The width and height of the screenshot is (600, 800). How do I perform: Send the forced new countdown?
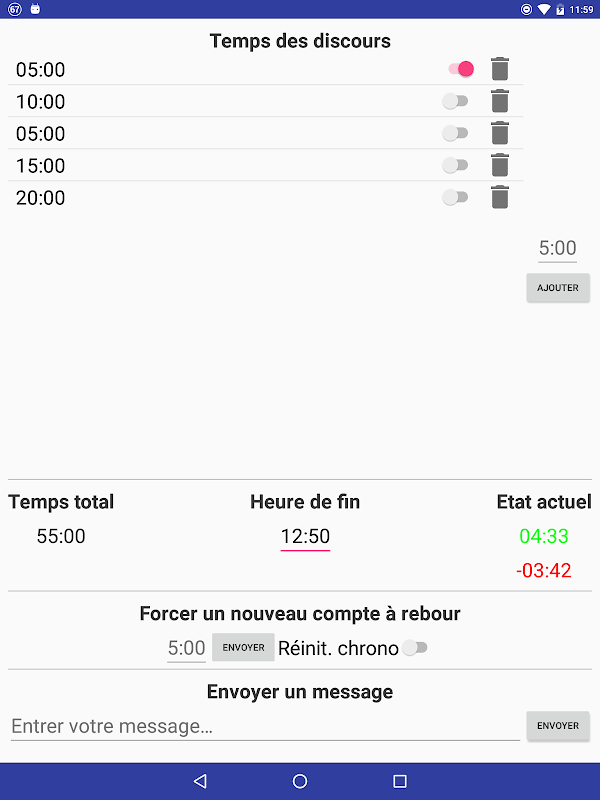[243, 648]
